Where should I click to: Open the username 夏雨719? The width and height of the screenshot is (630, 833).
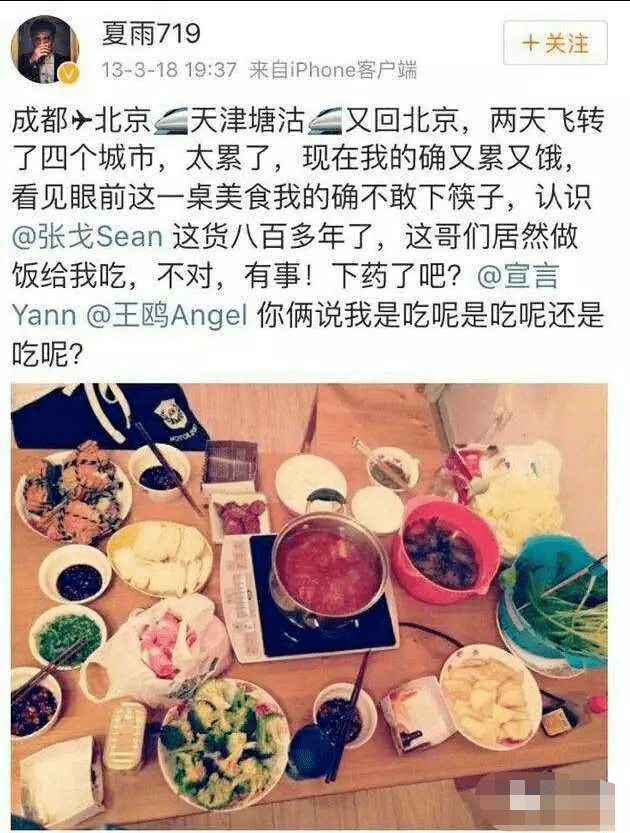[151, 33]
